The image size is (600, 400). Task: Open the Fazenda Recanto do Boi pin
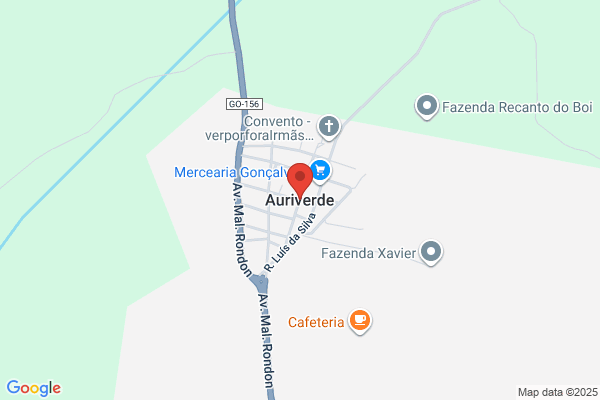click(427, 106)
